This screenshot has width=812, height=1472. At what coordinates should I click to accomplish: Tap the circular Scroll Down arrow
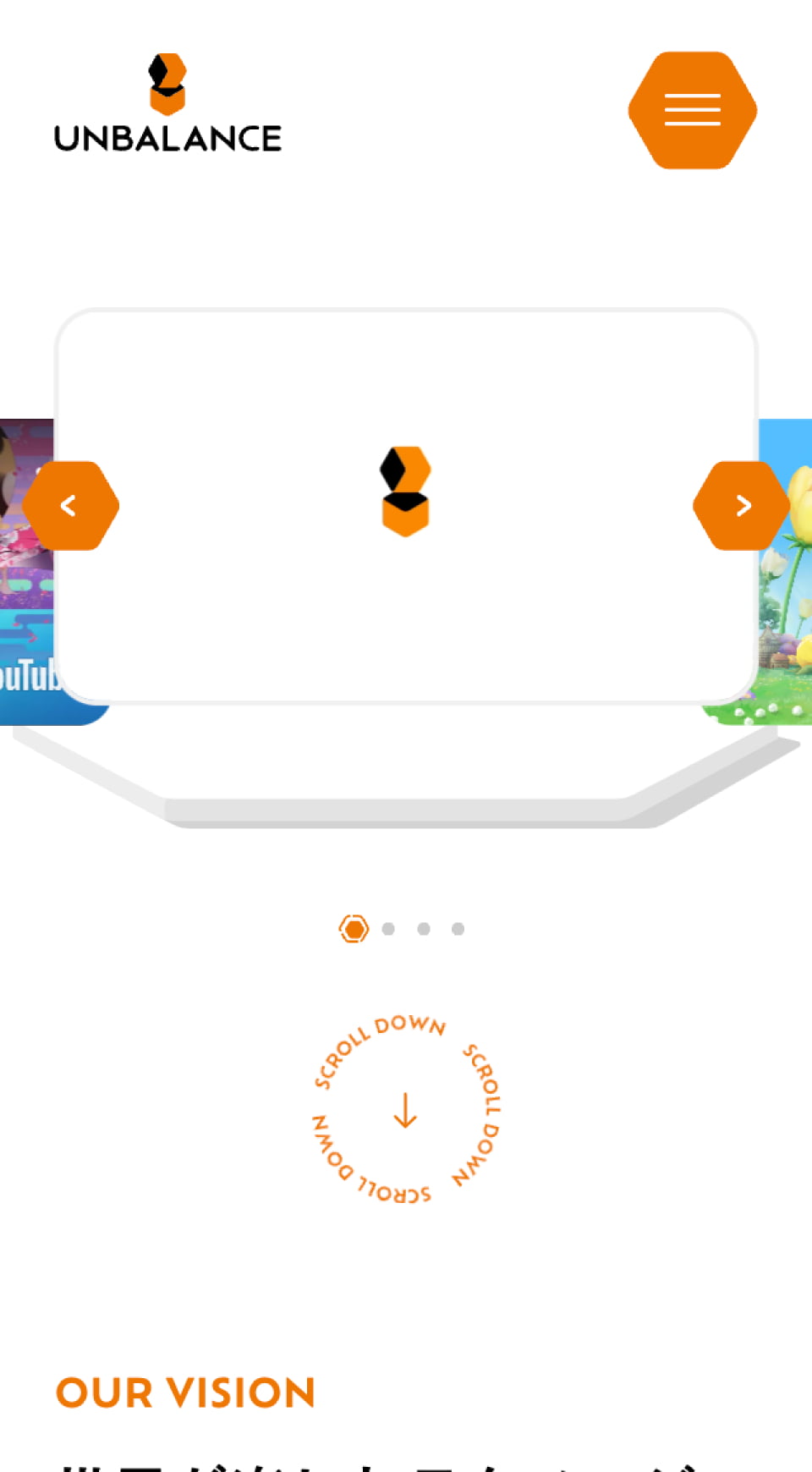pyautogui.click(x=406, y=1111)
